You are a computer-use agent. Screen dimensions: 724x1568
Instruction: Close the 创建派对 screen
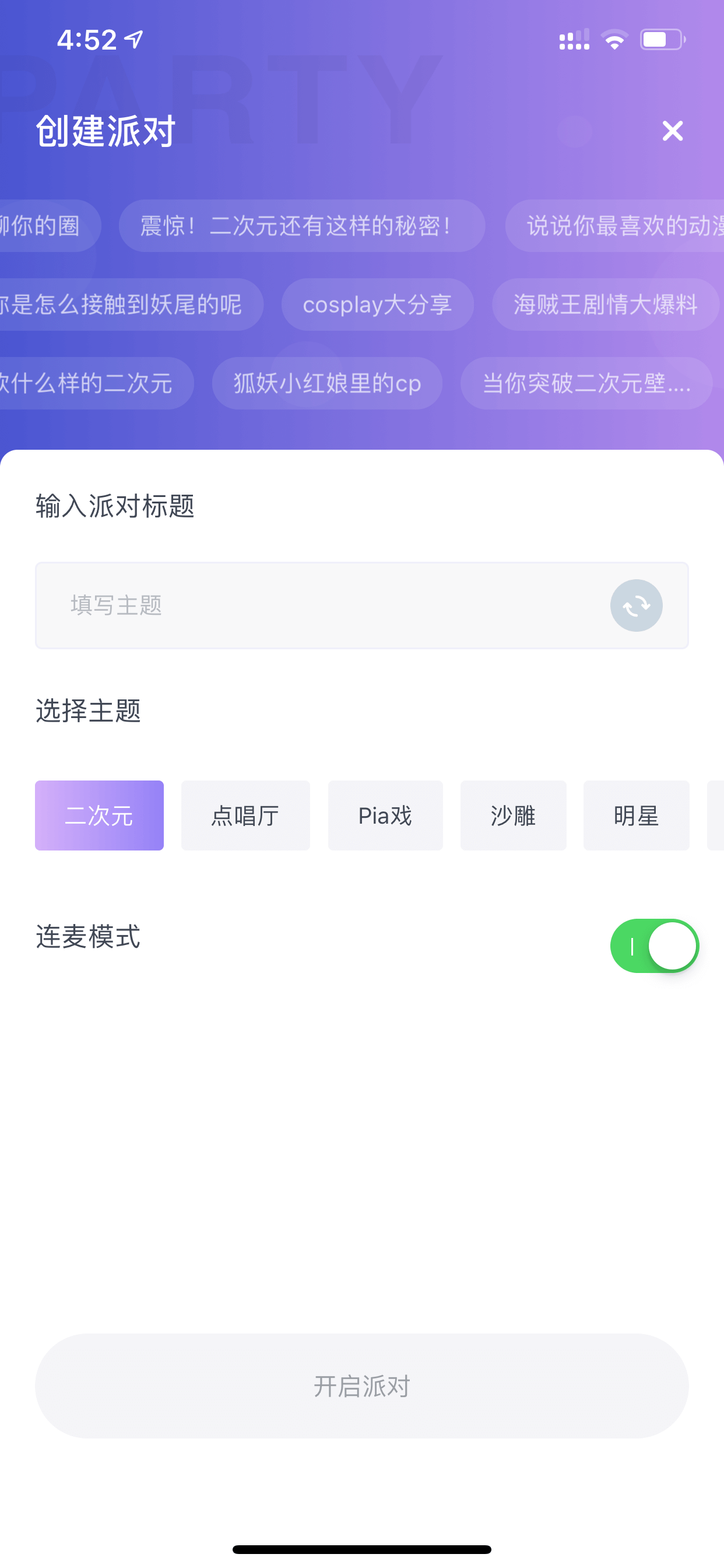[x=672, y=131]
